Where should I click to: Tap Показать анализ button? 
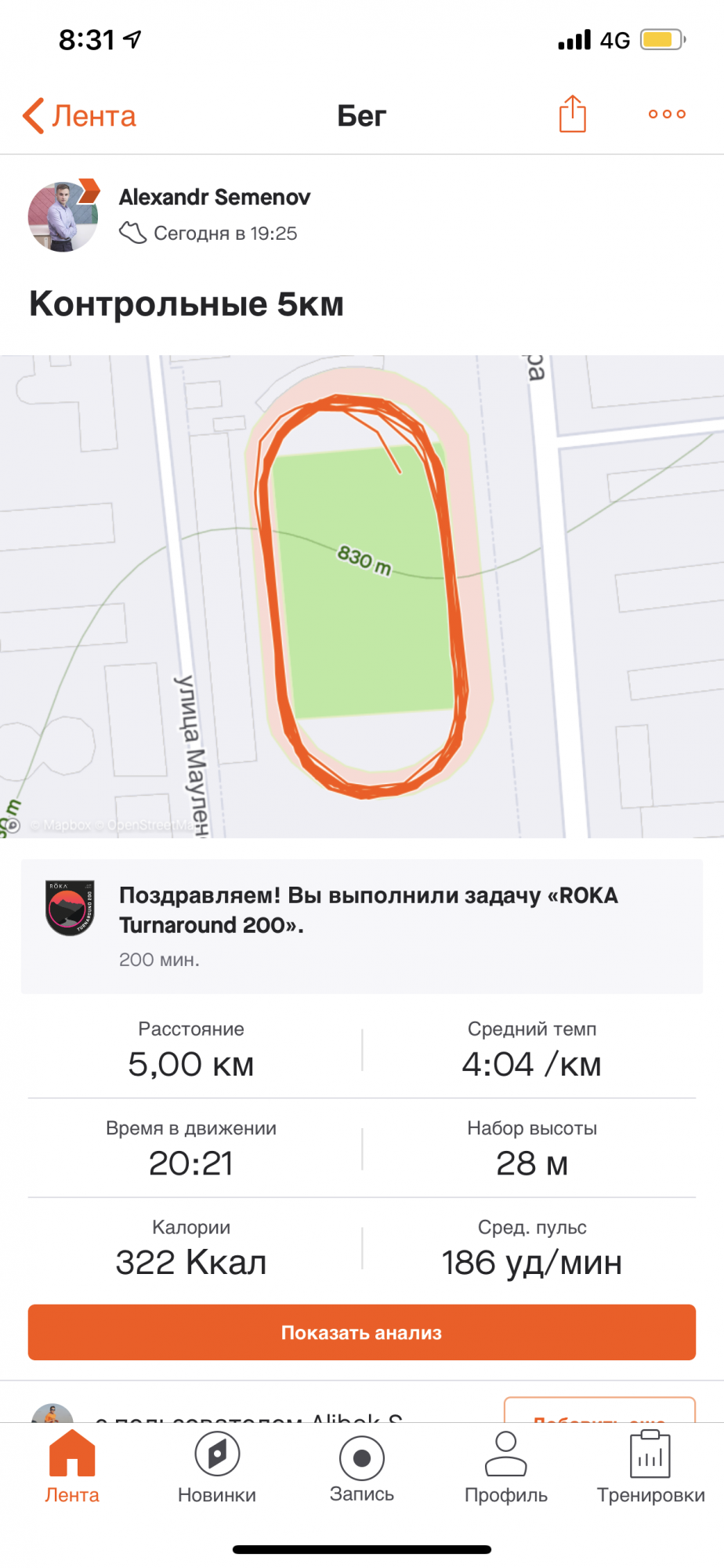pos(362,1332)
